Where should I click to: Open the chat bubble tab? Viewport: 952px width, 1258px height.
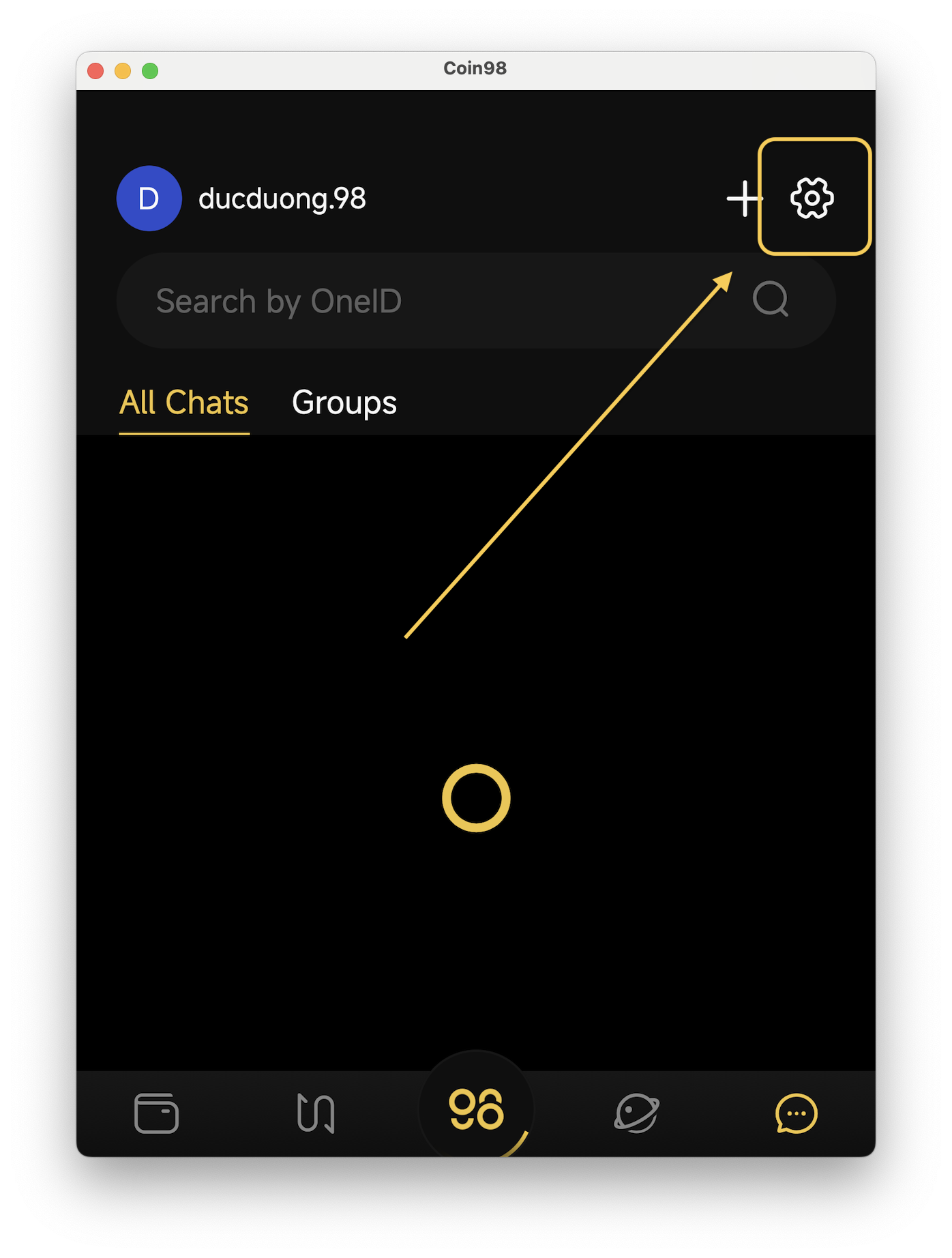[796, 1113]
